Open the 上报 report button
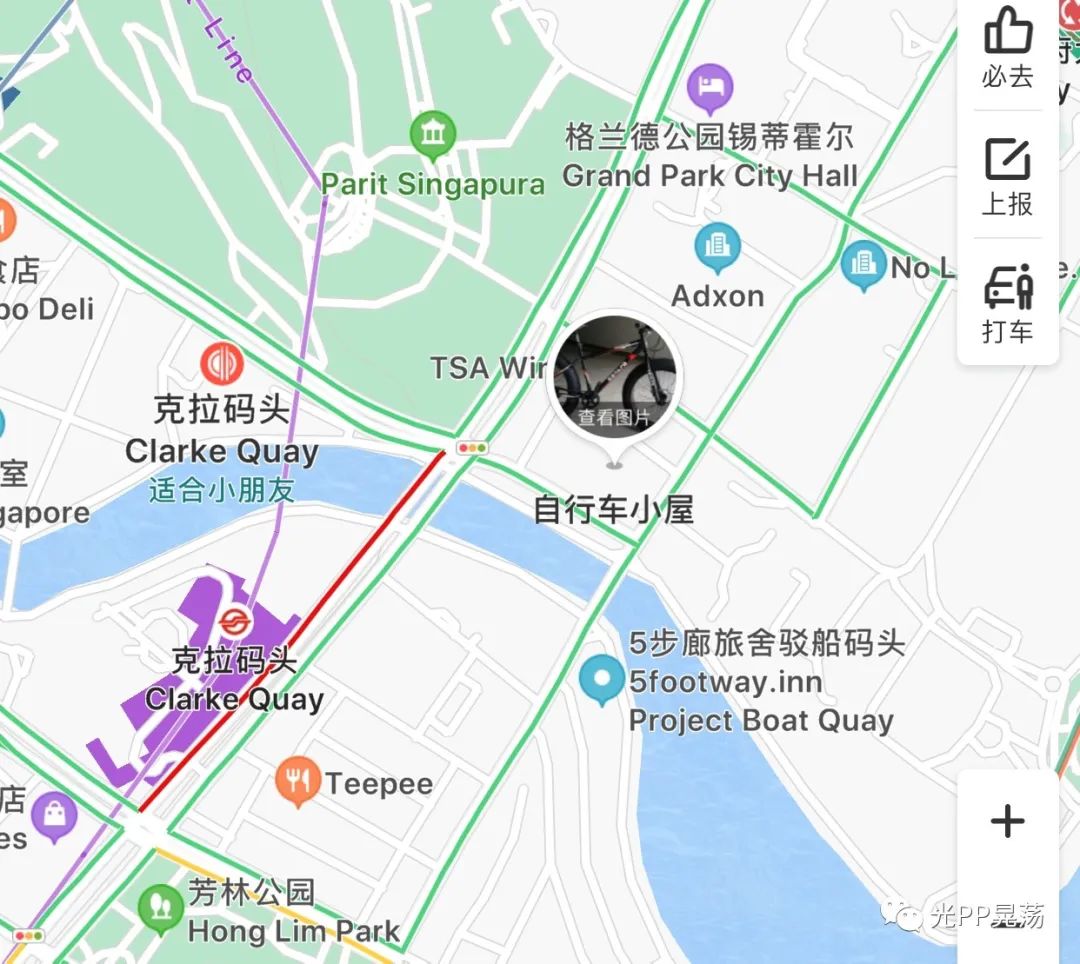 click(1008, 177)
